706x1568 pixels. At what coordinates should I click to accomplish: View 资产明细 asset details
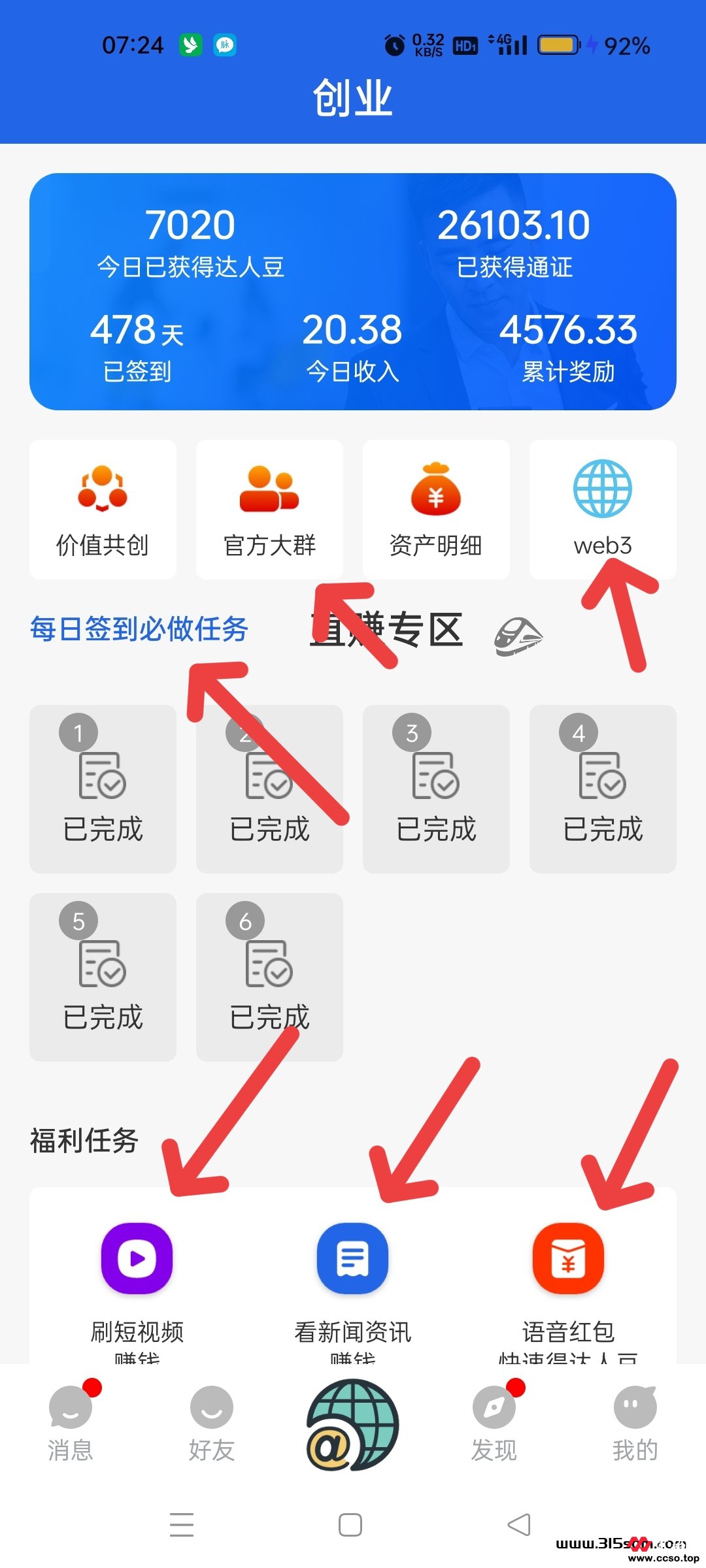[436, 510]
